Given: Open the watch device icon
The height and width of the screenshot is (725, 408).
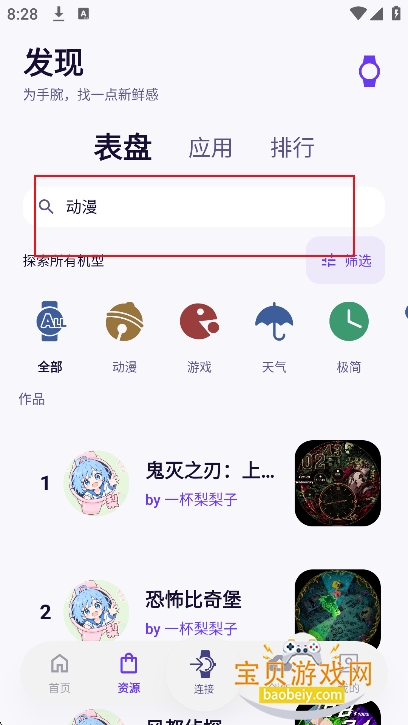Looking at the screenshot, I should [x=369, y=71].
